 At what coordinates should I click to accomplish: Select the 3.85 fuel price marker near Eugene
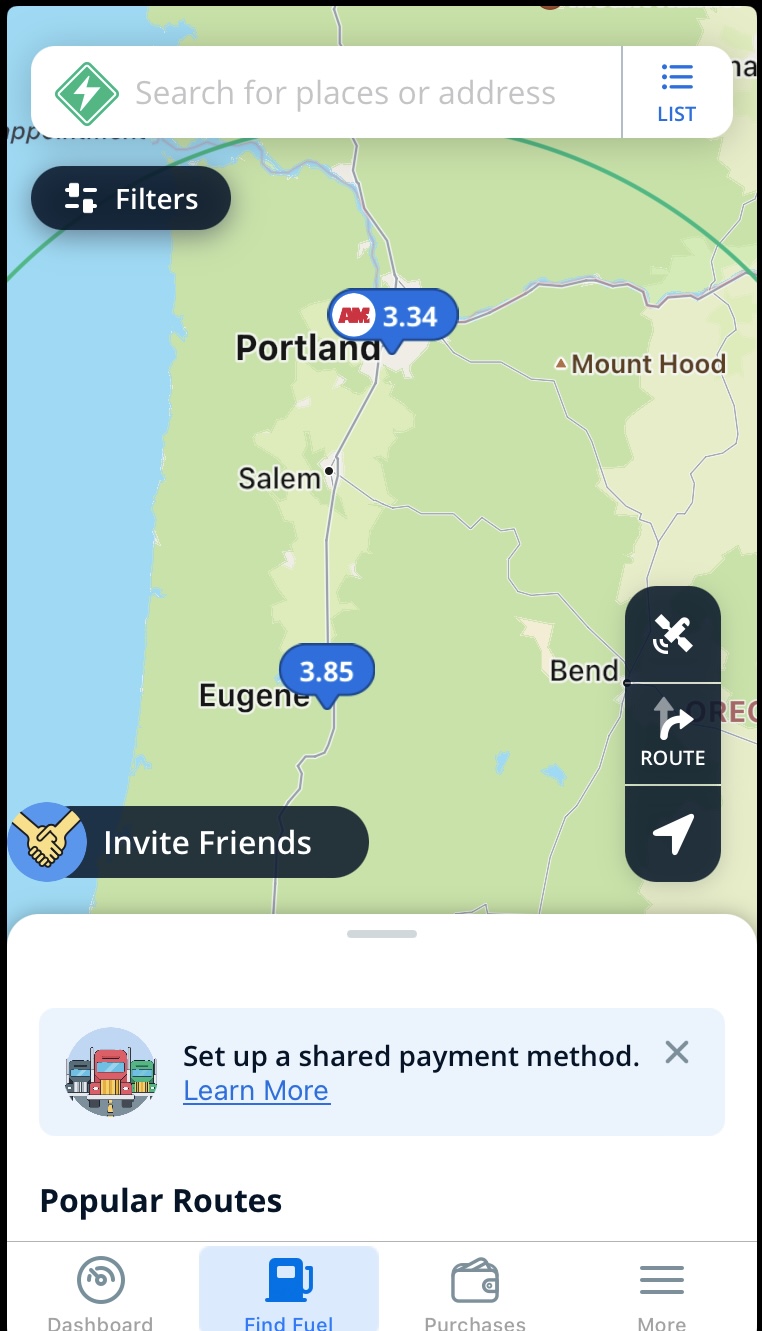coord(327,672)
